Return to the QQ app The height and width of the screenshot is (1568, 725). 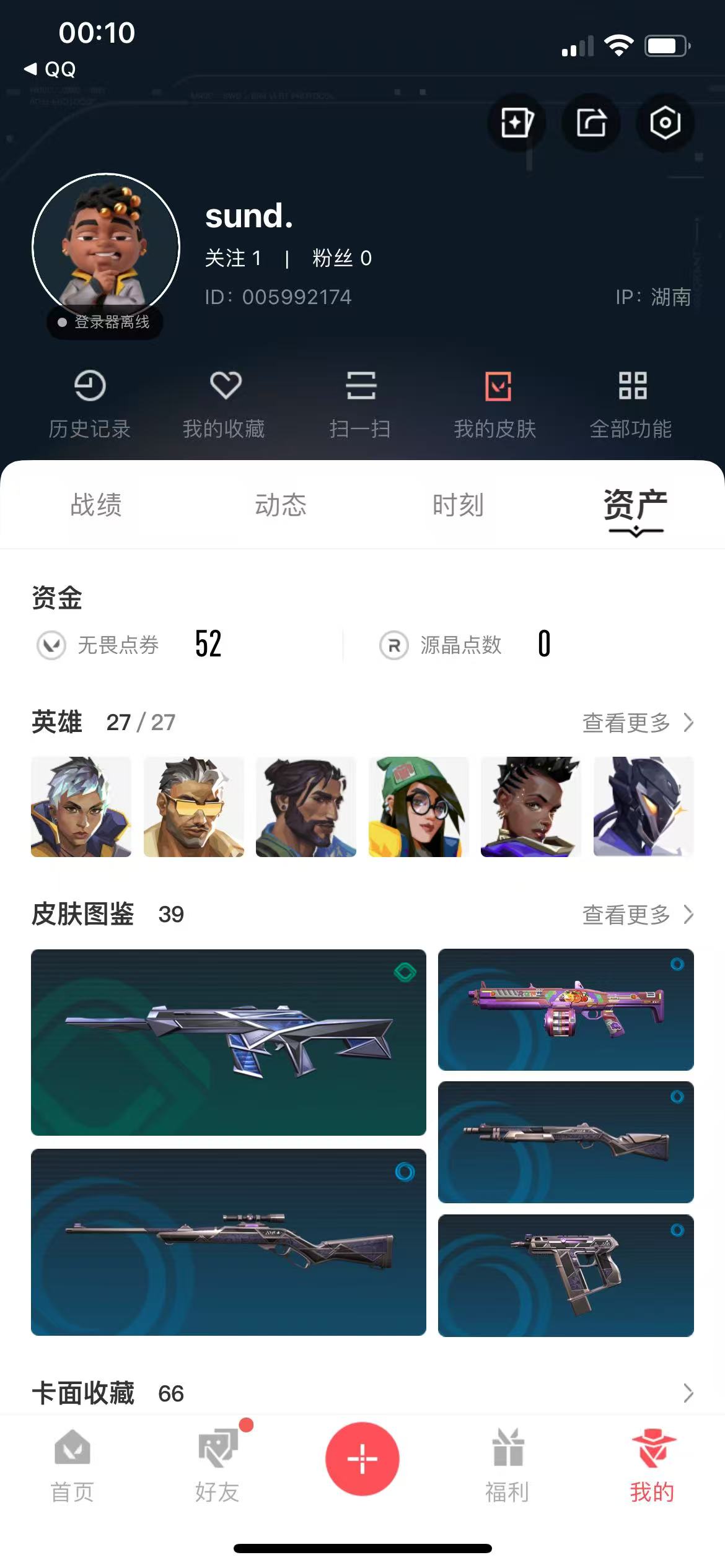[51, 69]
